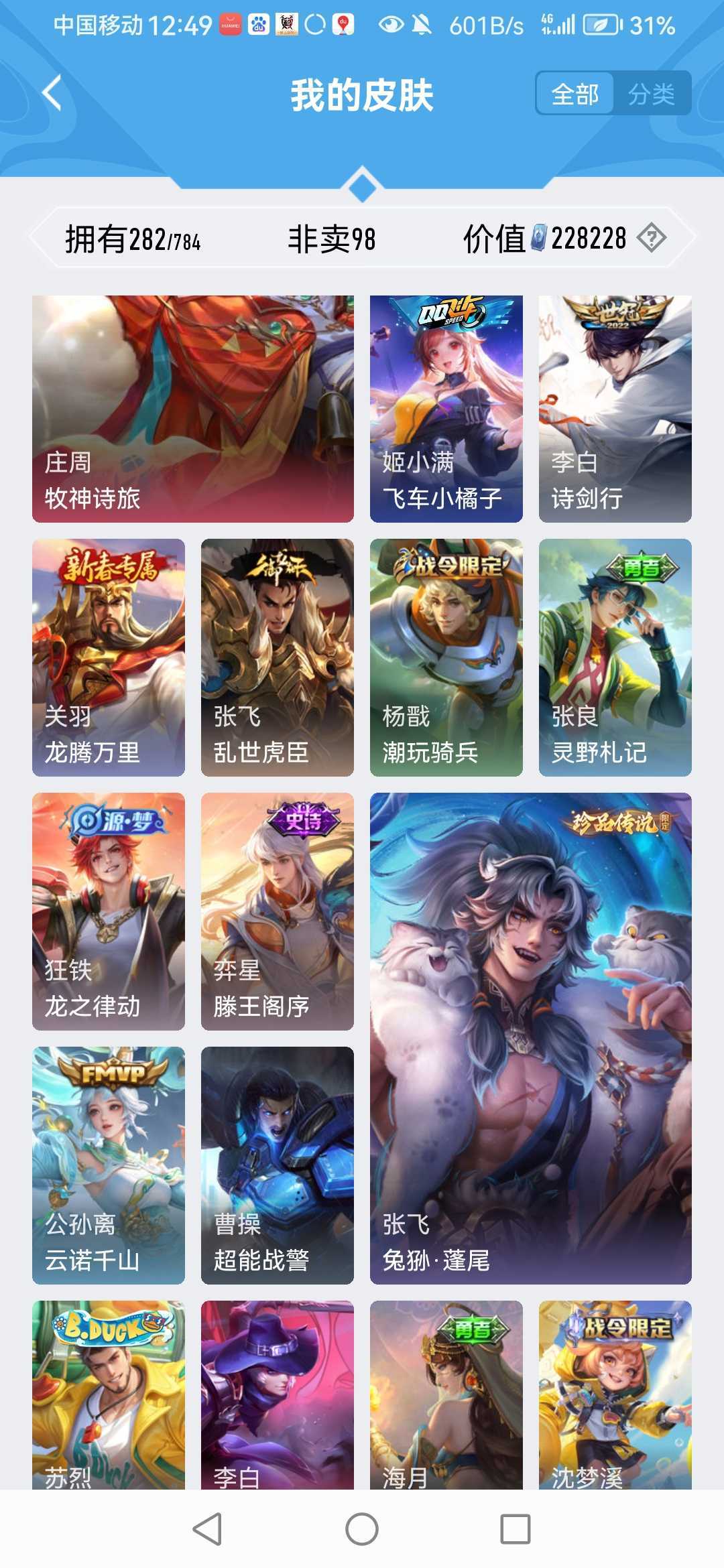
Task: Tap the system home button
Action: click(x=362, y=1529)
